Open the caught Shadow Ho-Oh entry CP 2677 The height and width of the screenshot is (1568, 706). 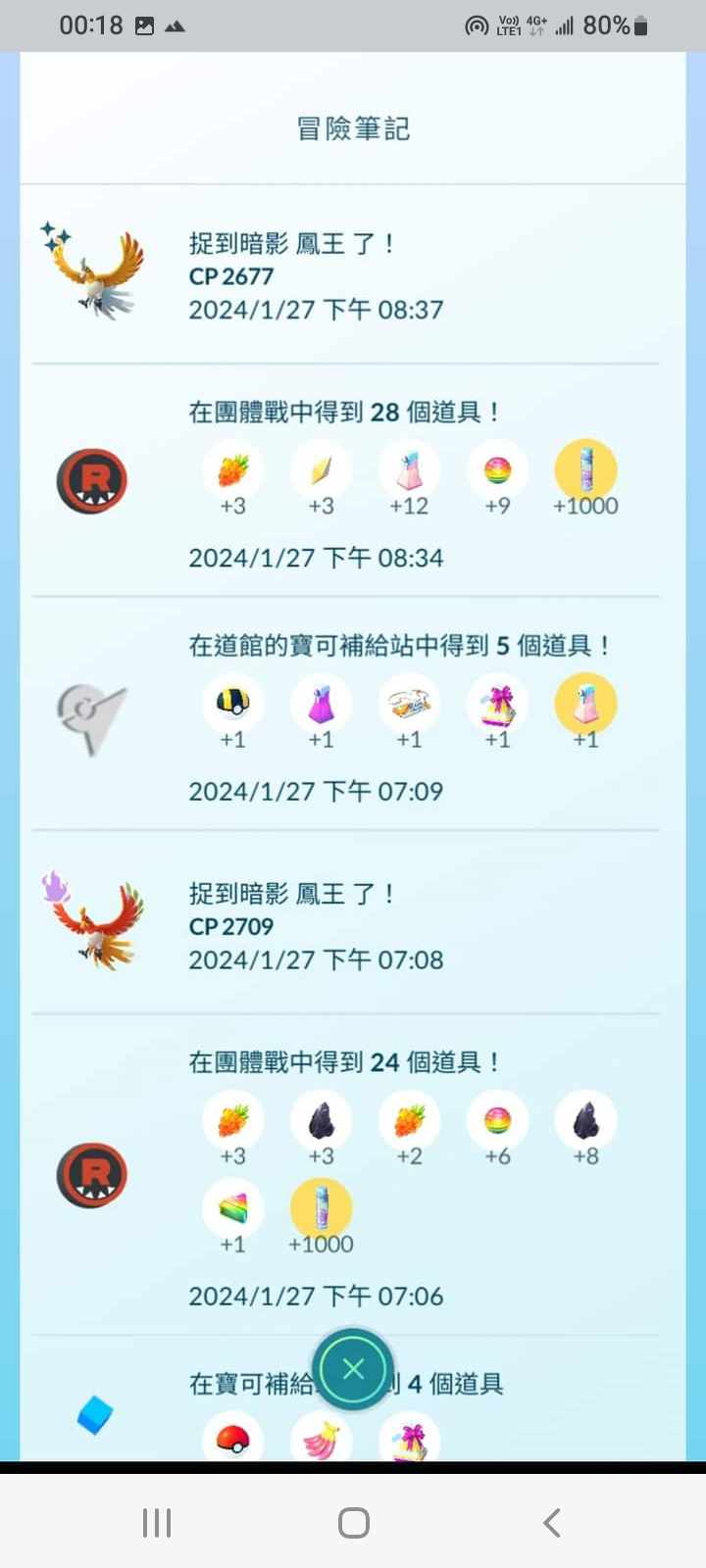click(316, 276)
